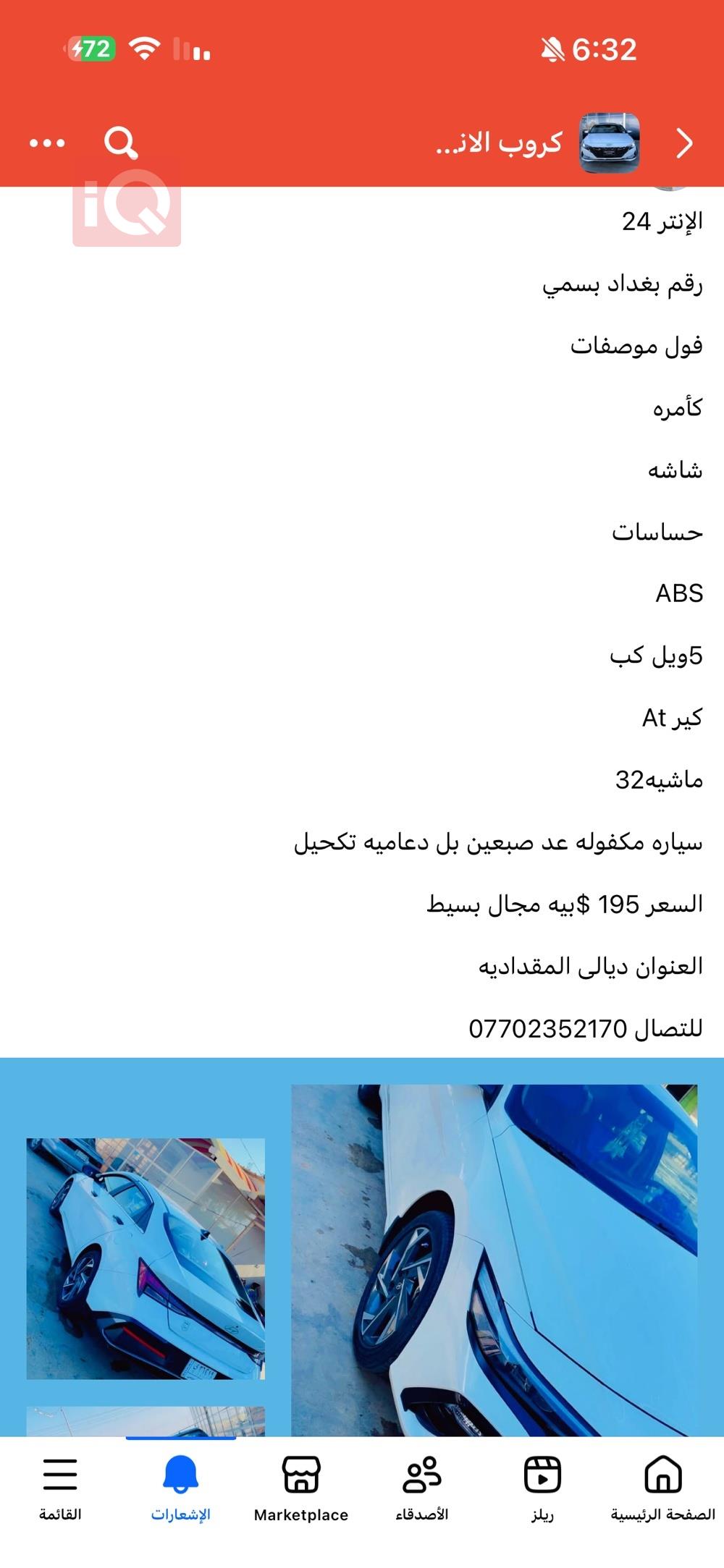
Task: Open the small rear-view car photo
Action: click(146, 1258)
